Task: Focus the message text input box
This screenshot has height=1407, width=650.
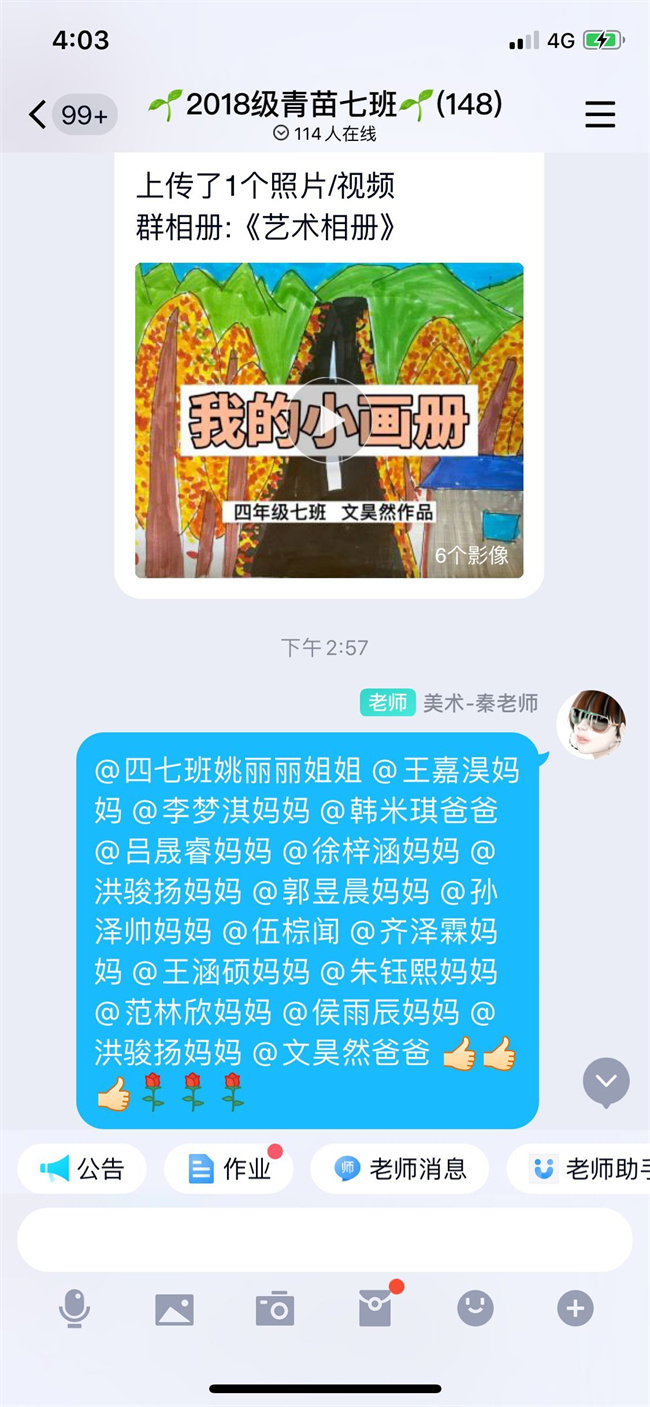Action: tap(324, 1239)
